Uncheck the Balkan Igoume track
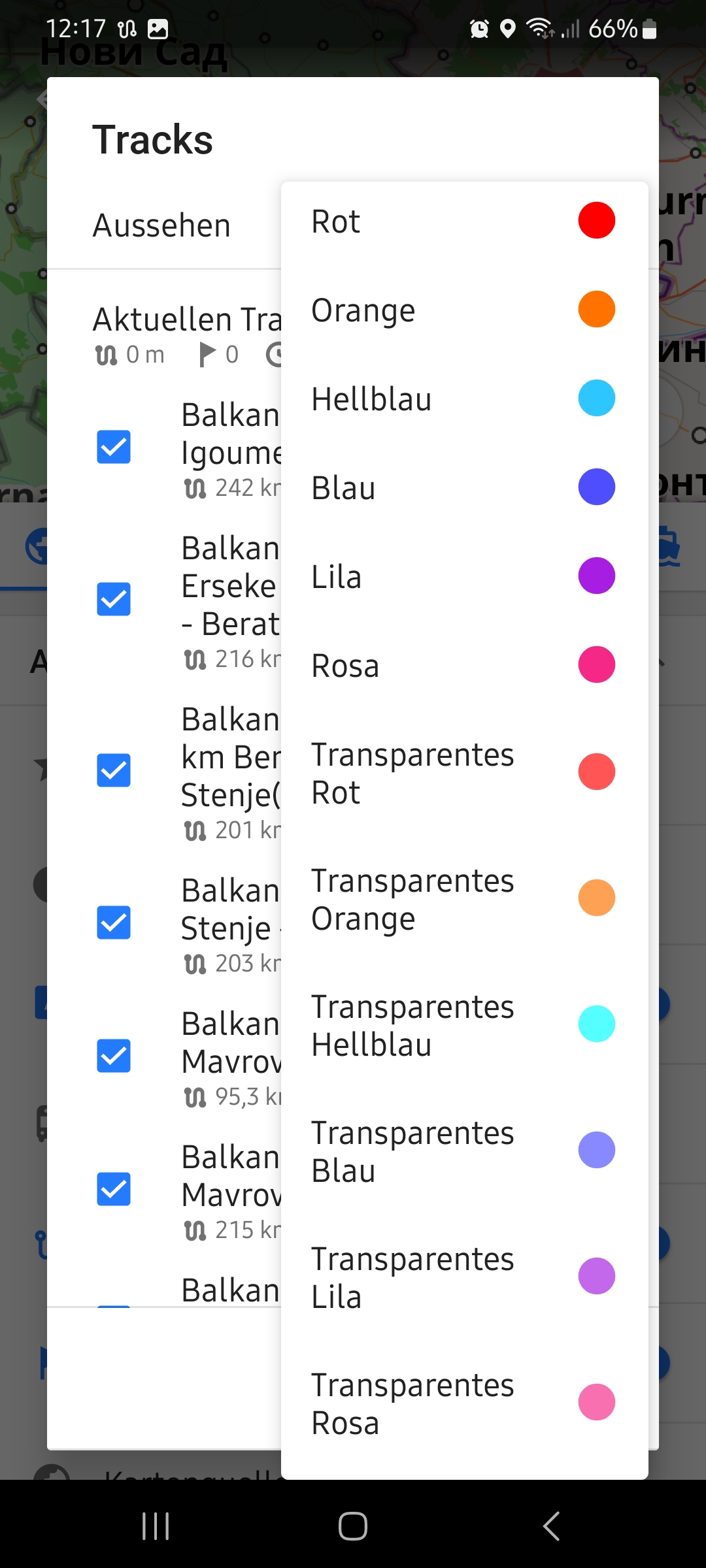The width and height of the screenshot is (706, 1568). point(113,448)
